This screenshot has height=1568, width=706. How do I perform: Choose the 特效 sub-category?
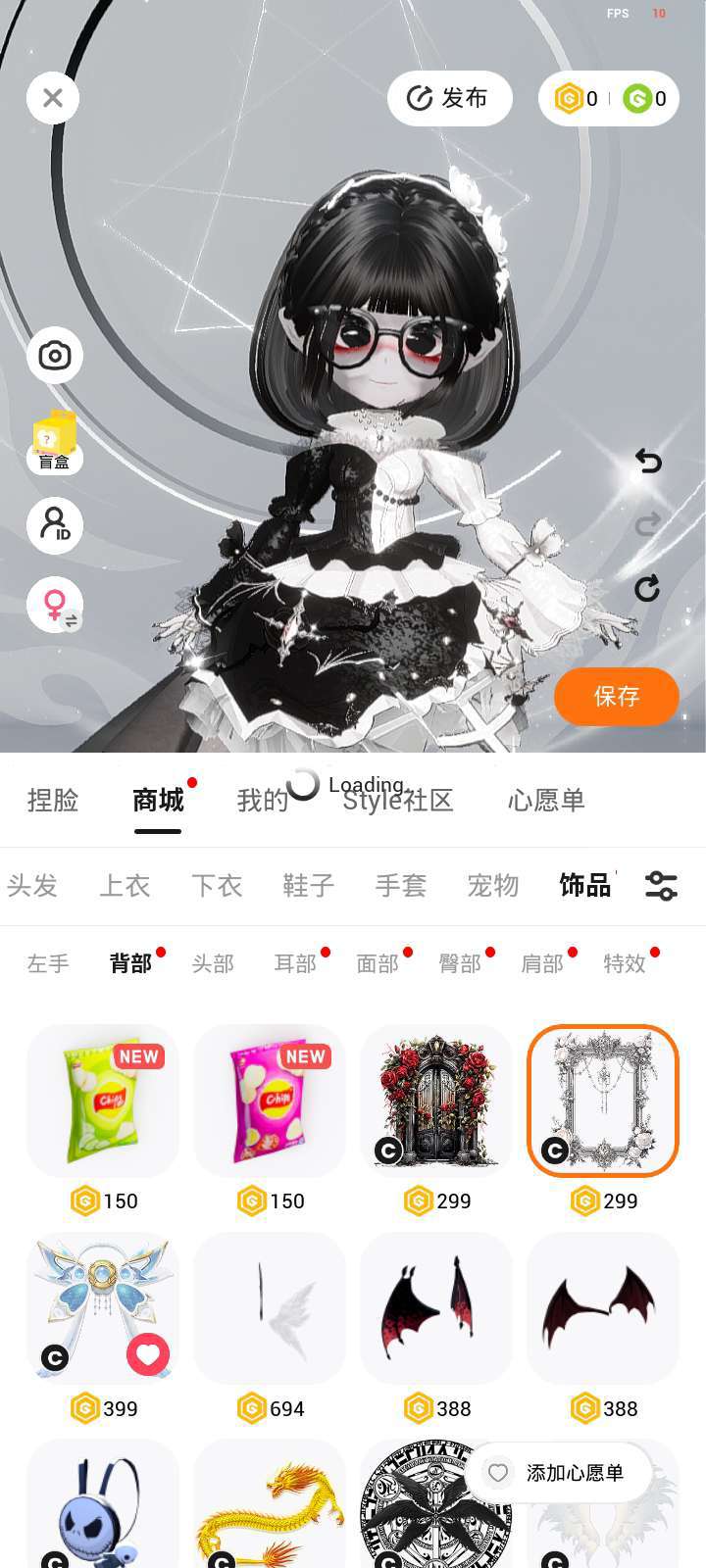pyautogui.click(x=625, y=964)
